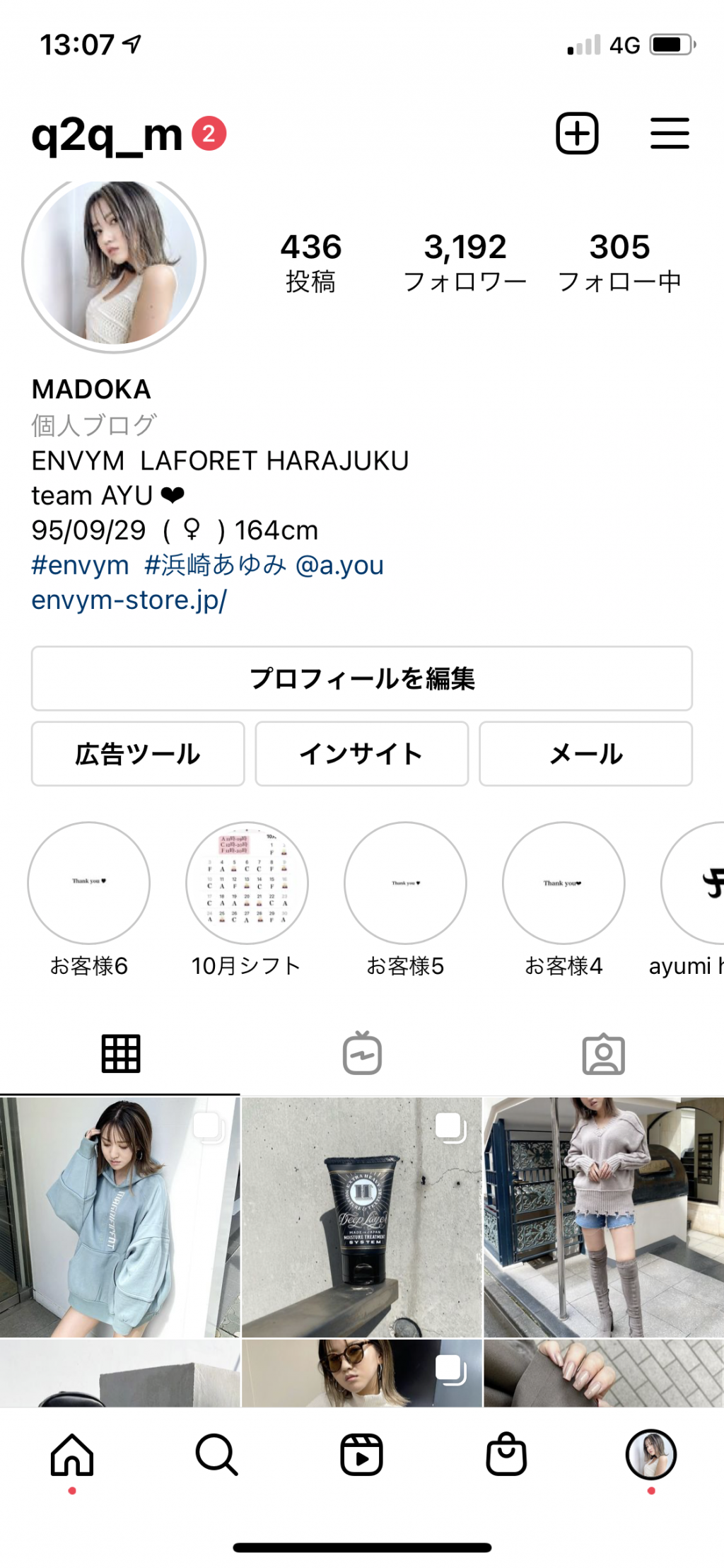
Task: Open インサイト
Action: (361, 754)
